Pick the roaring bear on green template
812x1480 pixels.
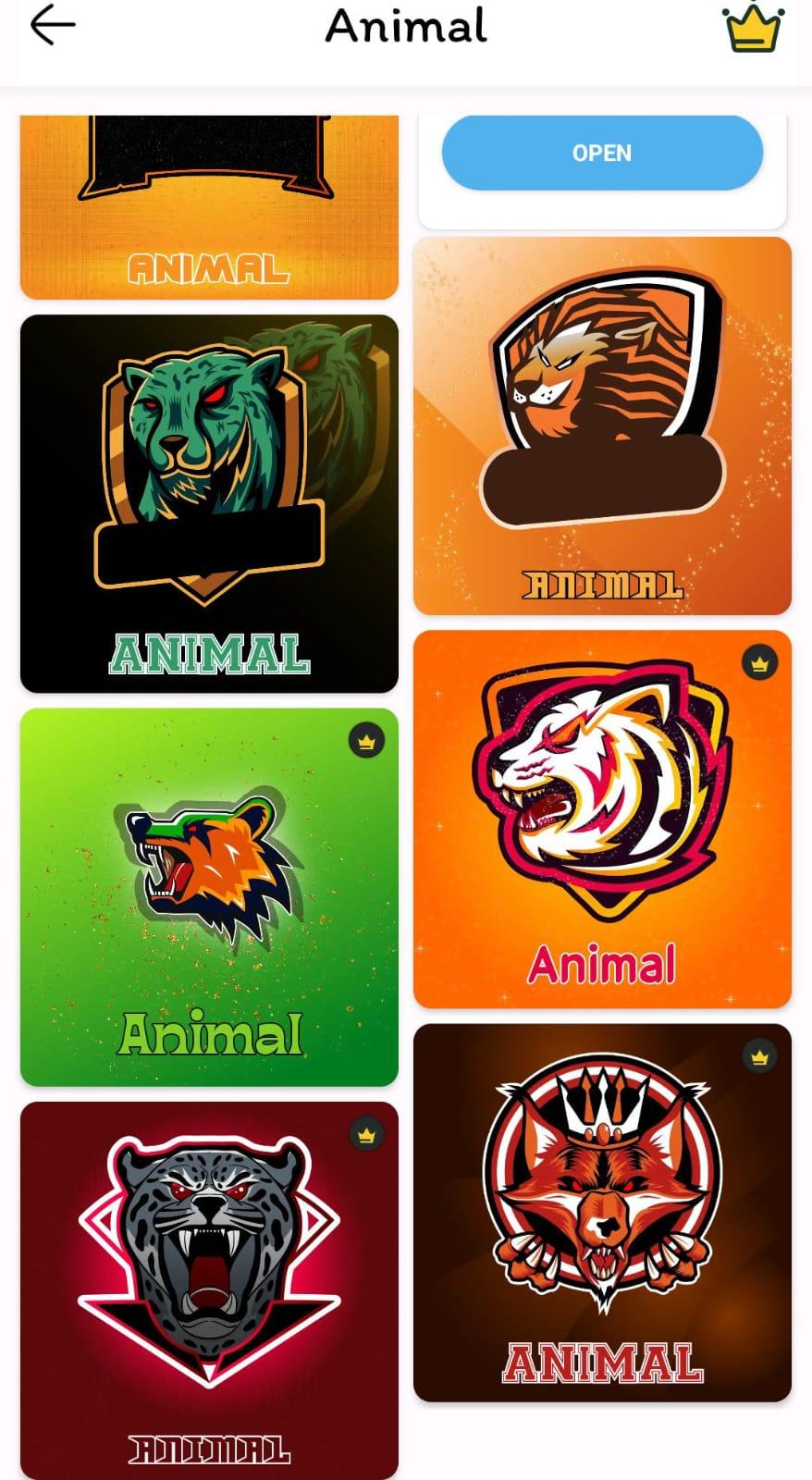click(209, 897)
